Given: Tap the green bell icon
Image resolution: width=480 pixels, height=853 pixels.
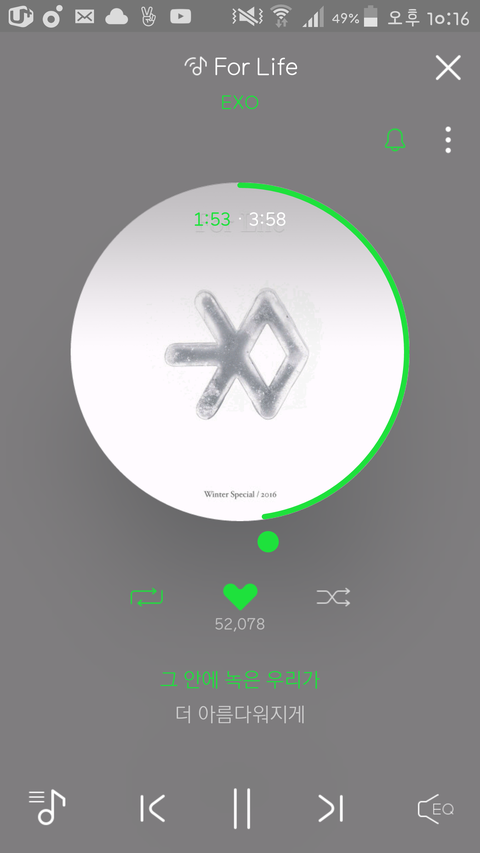Looking at the screenshot, I should pyautogui.click(x=395, y=140).
